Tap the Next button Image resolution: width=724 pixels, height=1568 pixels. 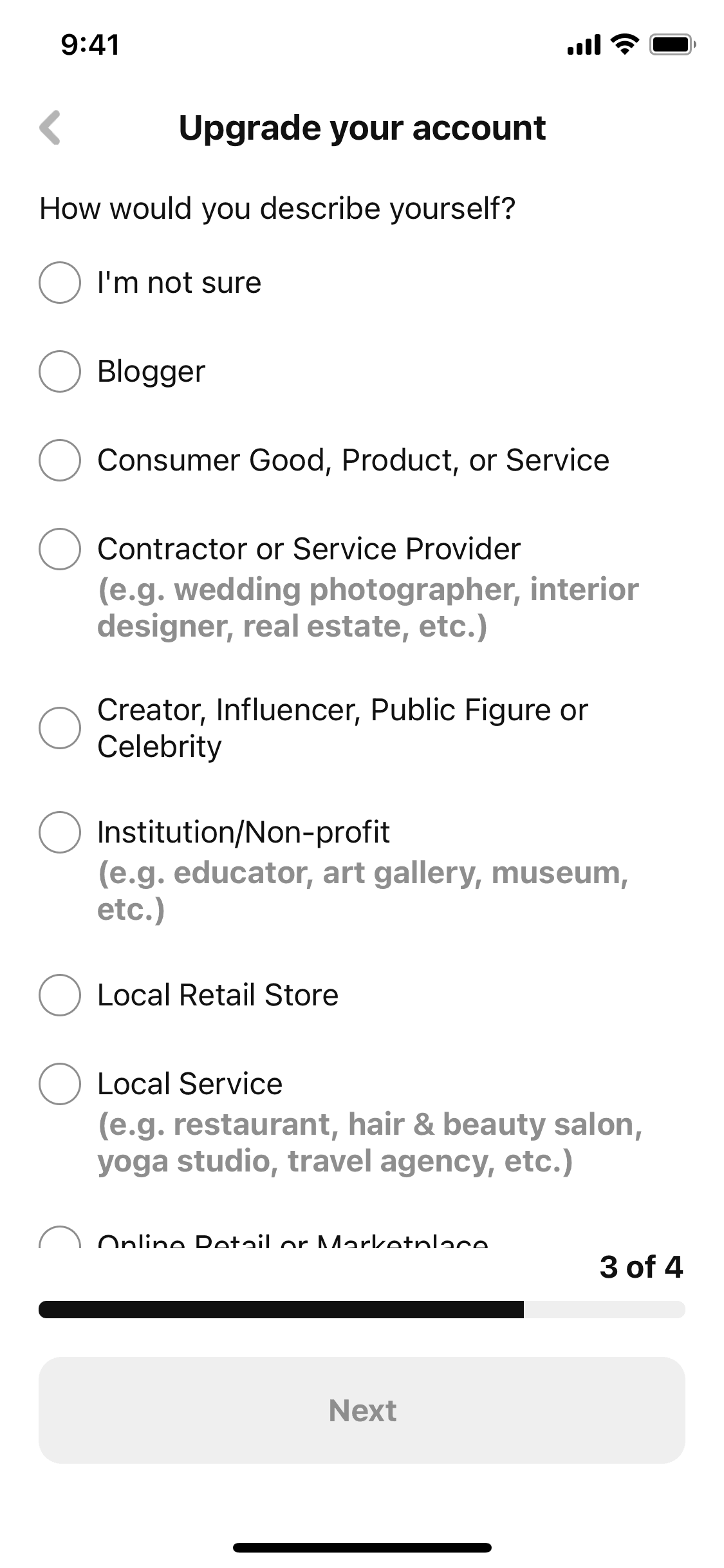362,1410
